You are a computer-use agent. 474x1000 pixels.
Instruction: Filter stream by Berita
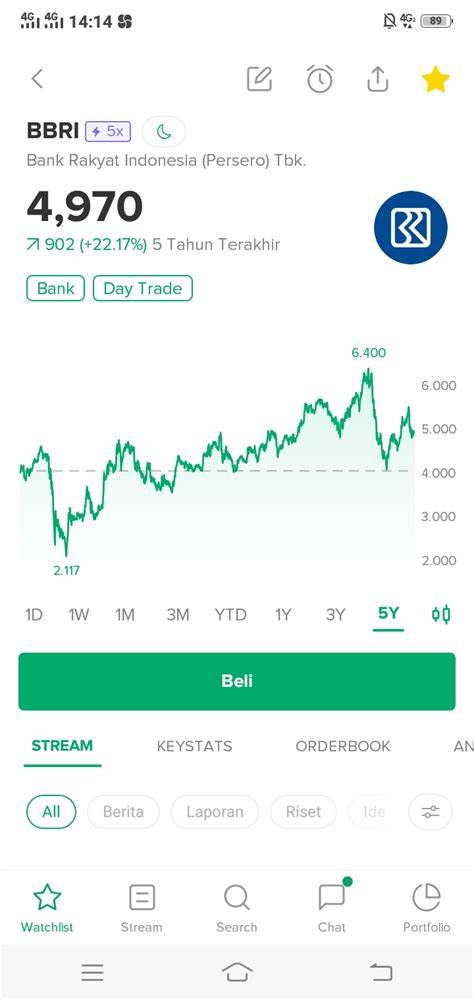[123, 812]
